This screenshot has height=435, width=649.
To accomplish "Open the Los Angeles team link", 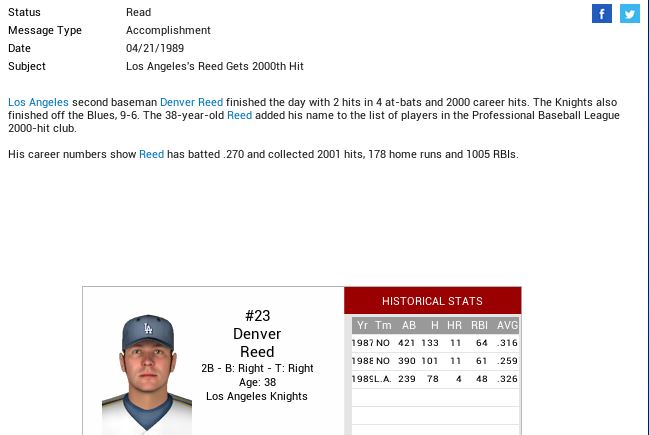I will click(x=38, y=103).
